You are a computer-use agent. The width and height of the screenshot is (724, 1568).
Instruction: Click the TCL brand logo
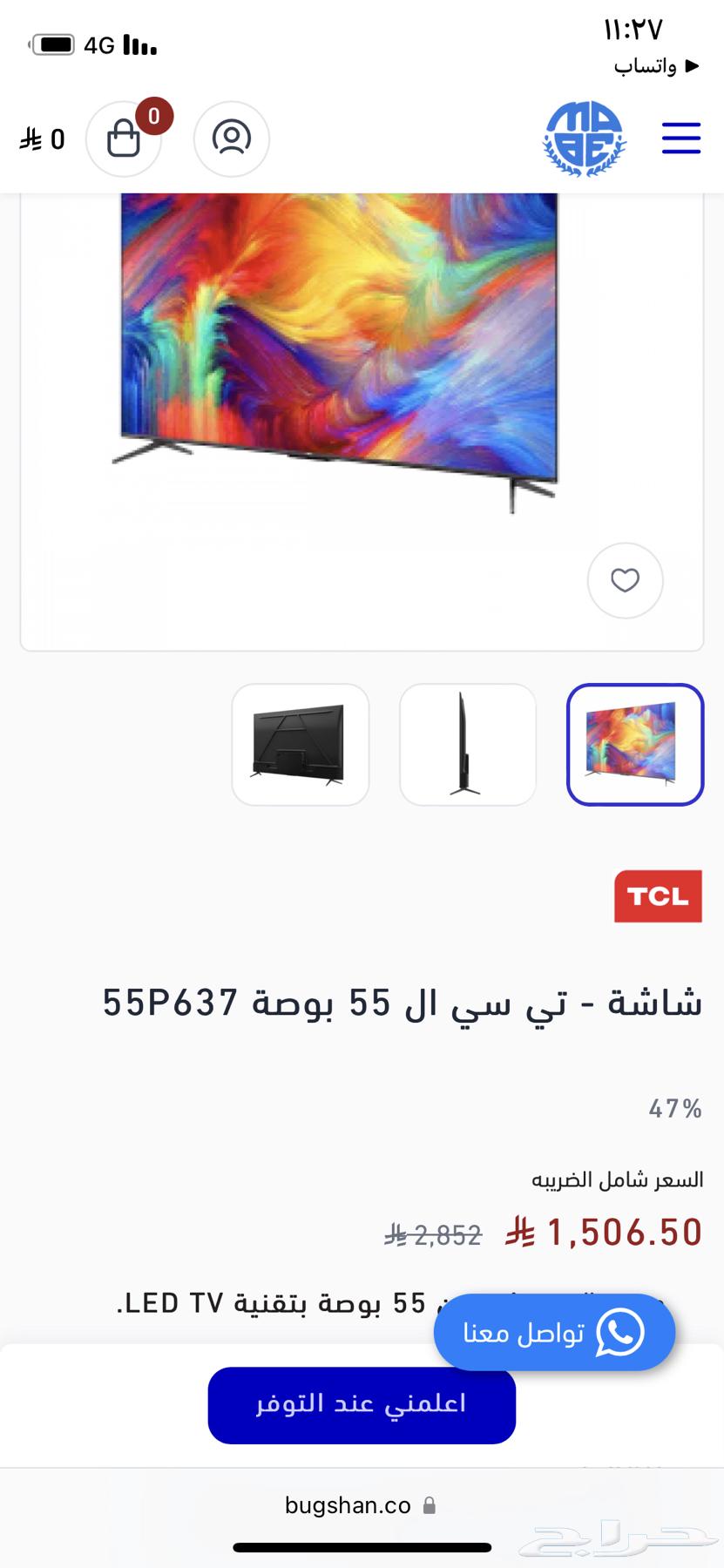coord(658,896)
